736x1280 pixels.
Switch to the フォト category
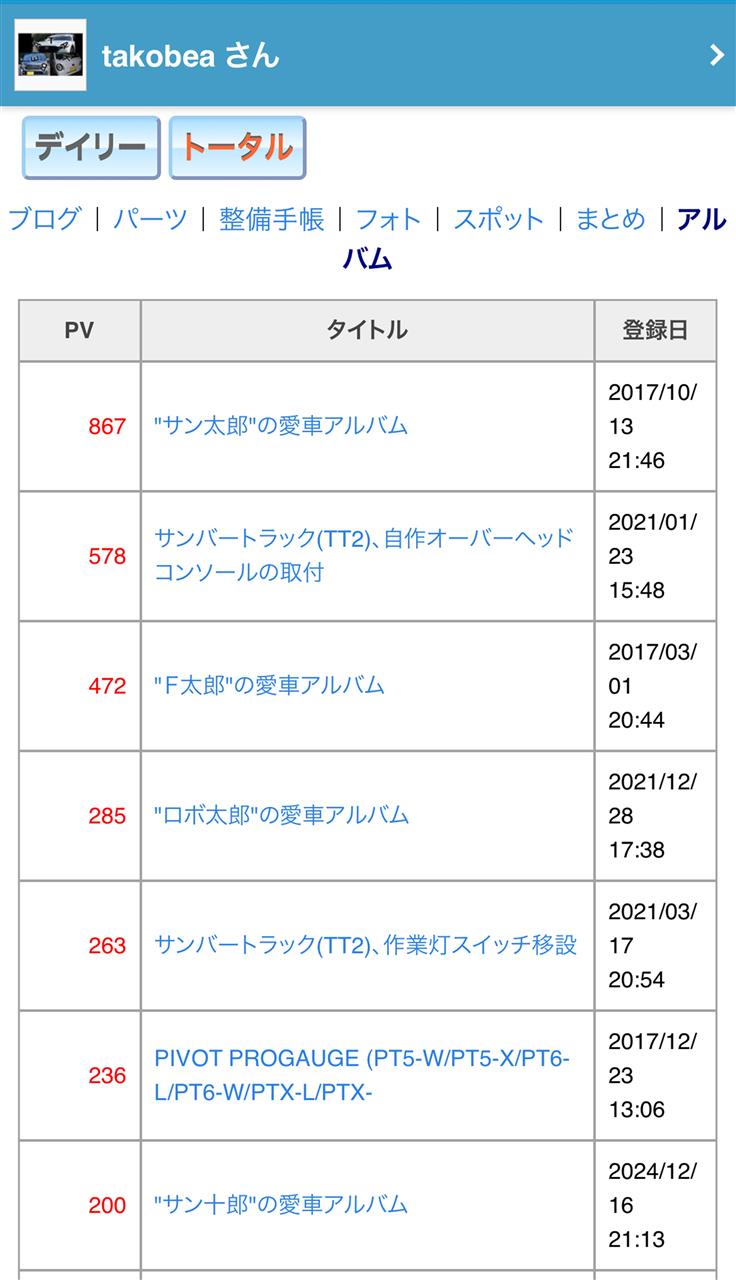point(388,219)
